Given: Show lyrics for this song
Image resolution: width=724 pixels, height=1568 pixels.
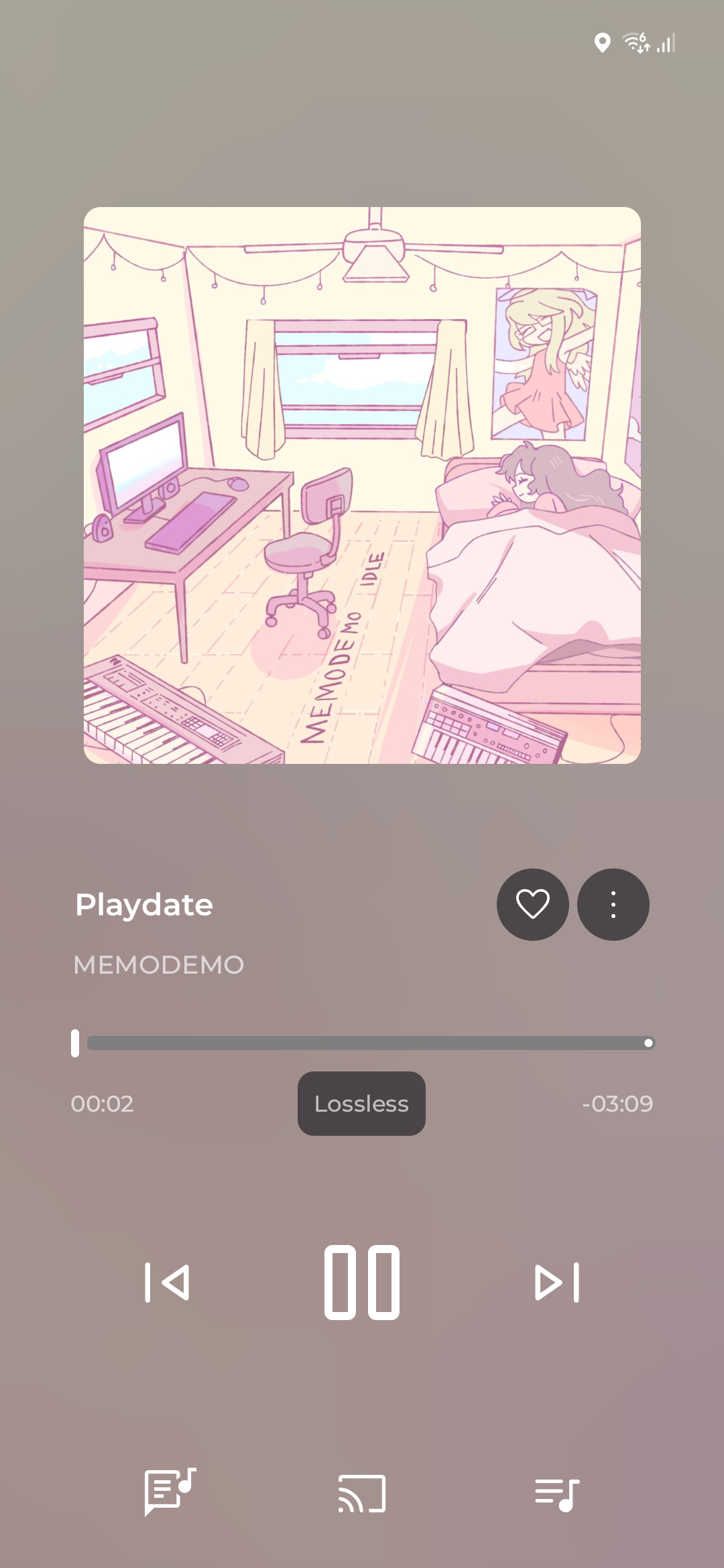Looking at the screenshot, I should click(170, 1493).
